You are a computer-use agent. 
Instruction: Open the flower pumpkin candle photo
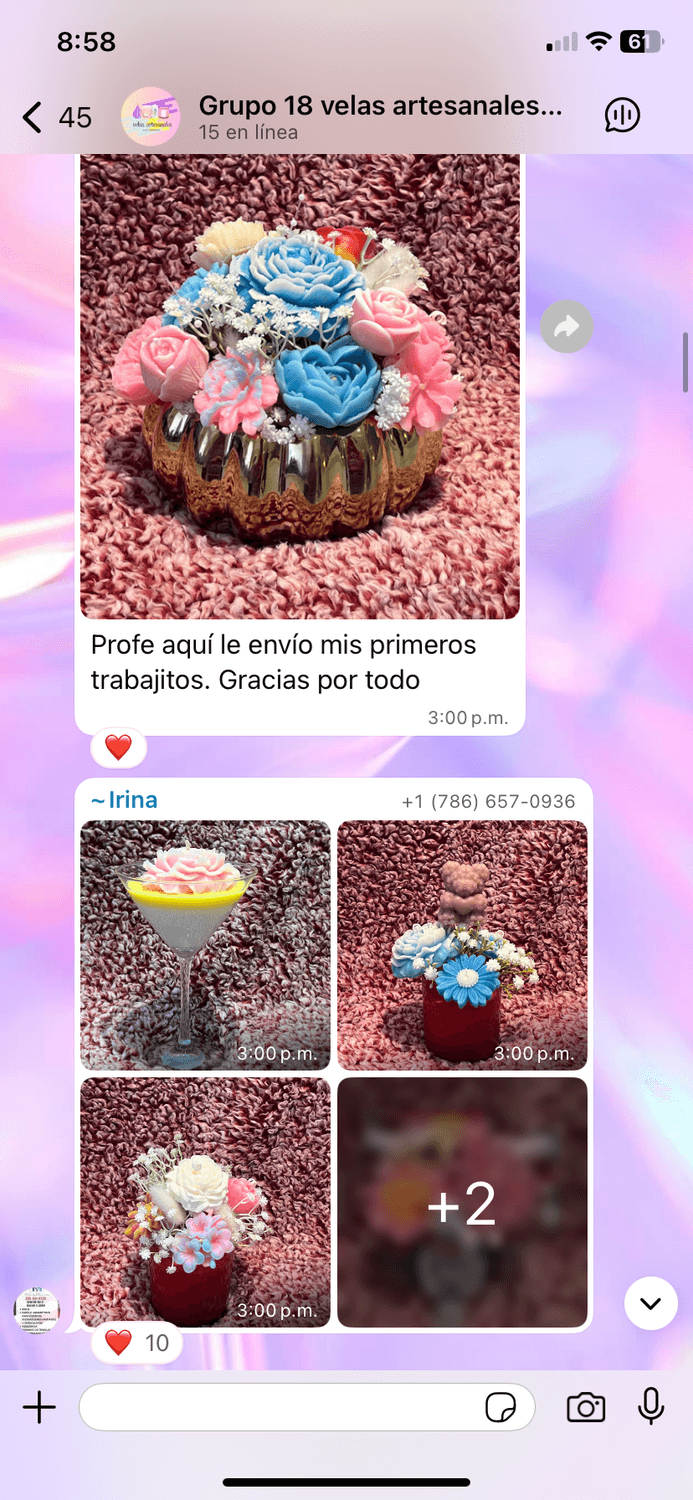click(300, 386)
